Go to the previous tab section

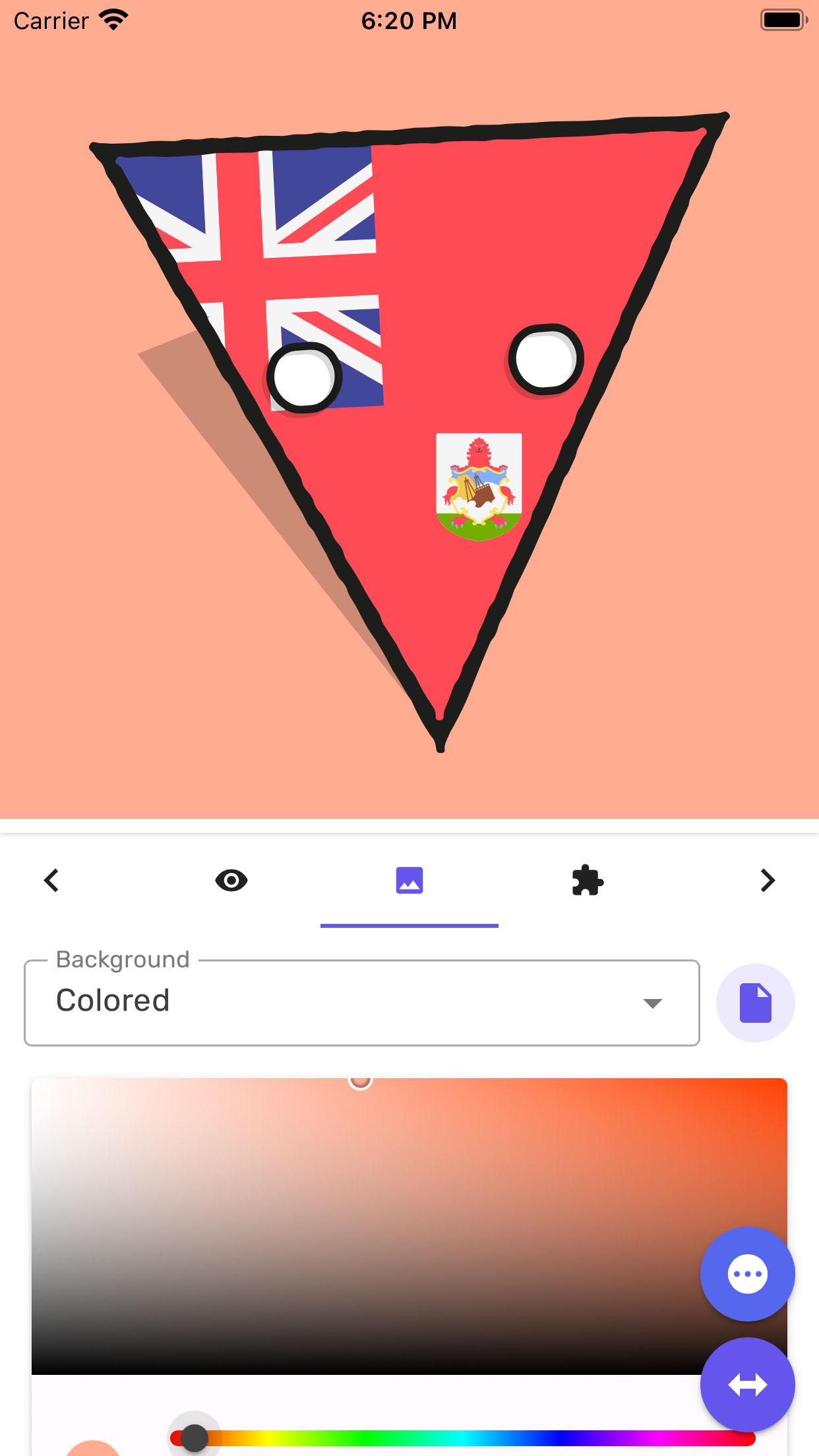pyautogui.click(x=51, y=881)
